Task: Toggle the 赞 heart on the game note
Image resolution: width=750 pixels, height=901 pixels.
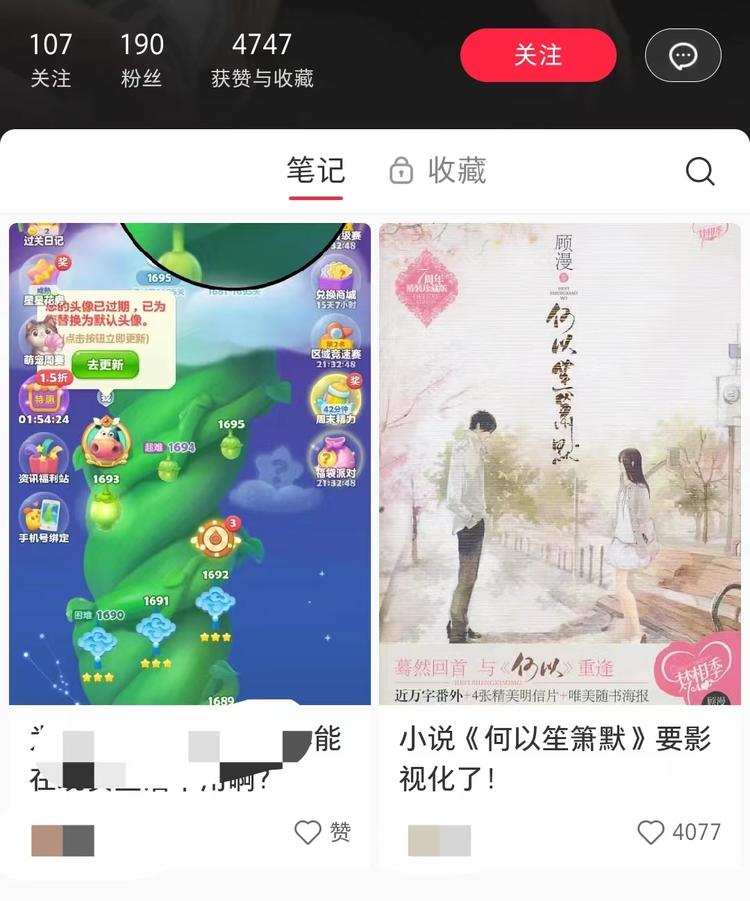Action: pos(310,832)
